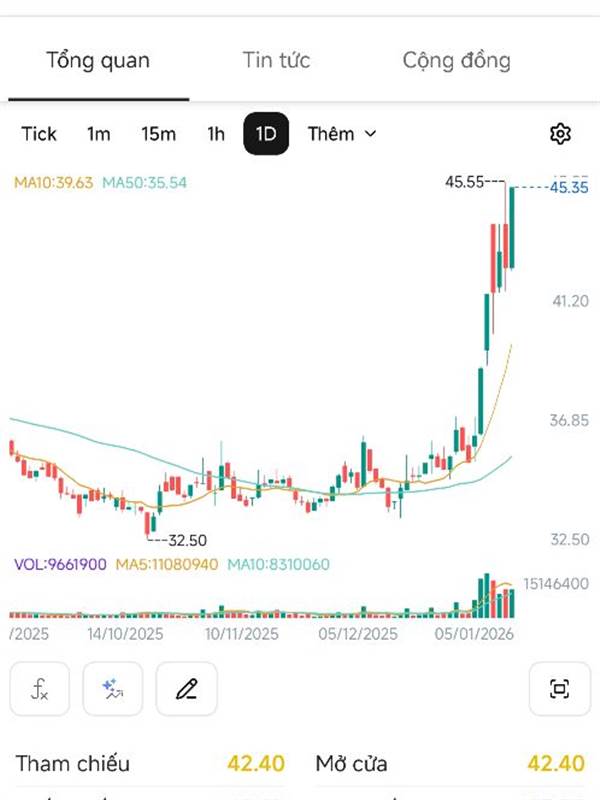
Task: Tap the AI chart analysis sparkle icon
Action: 113,689
